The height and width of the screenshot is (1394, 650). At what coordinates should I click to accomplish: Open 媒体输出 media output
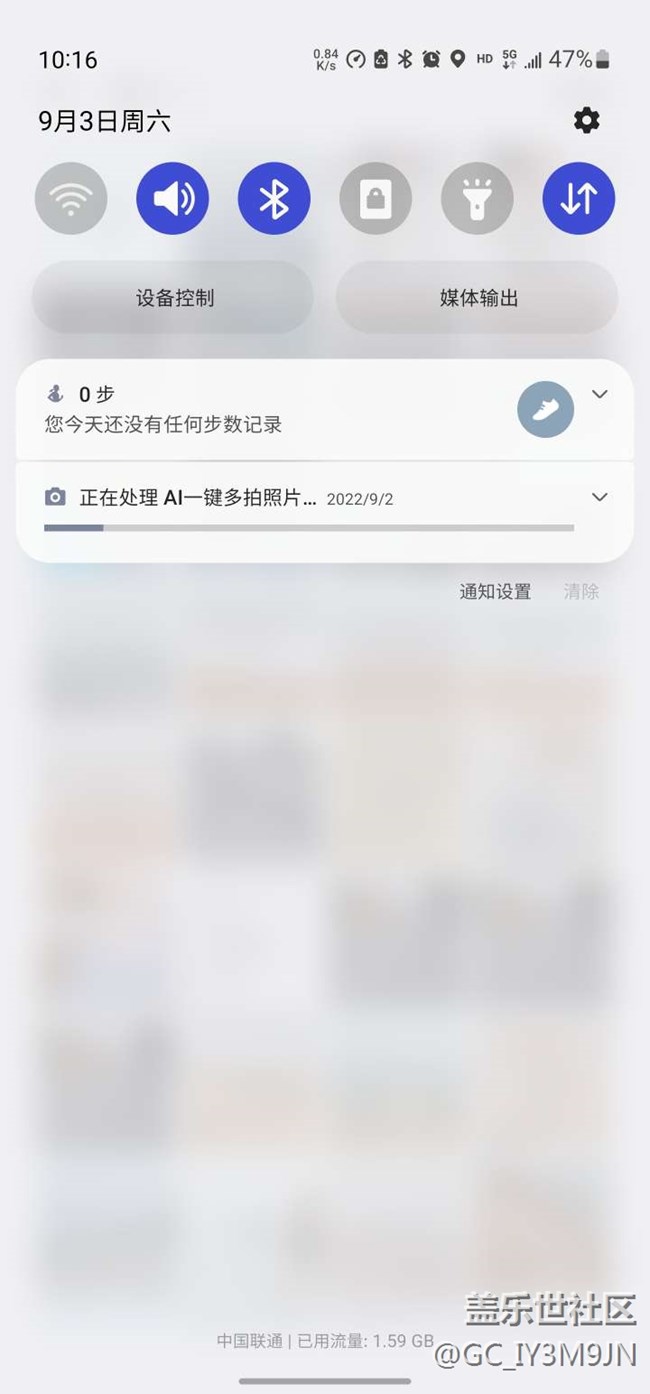(478, 298)
